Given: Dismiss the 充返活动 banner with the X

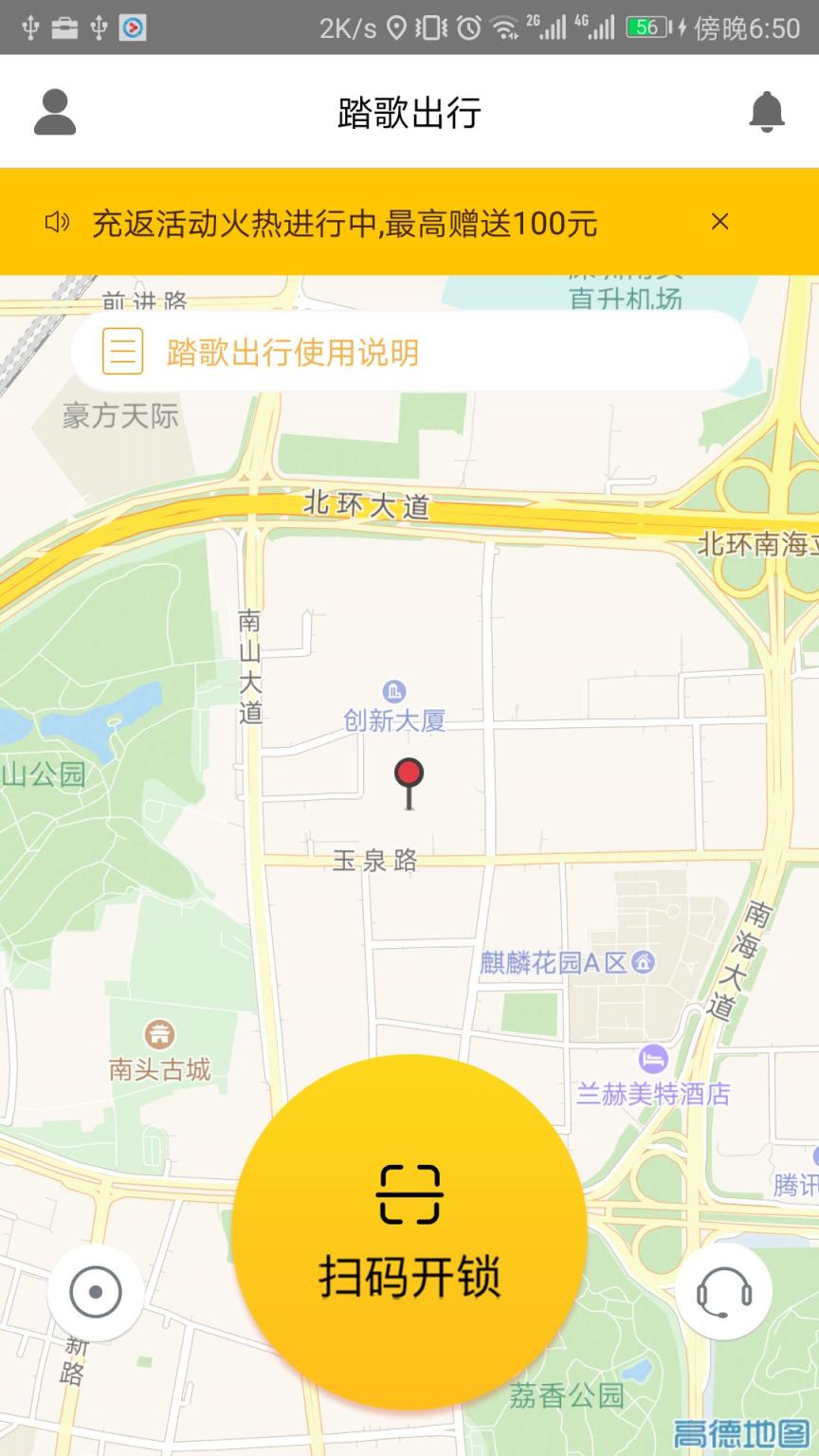Looking at the screenshot, I should pyautogui.click(x=719, y=222).
